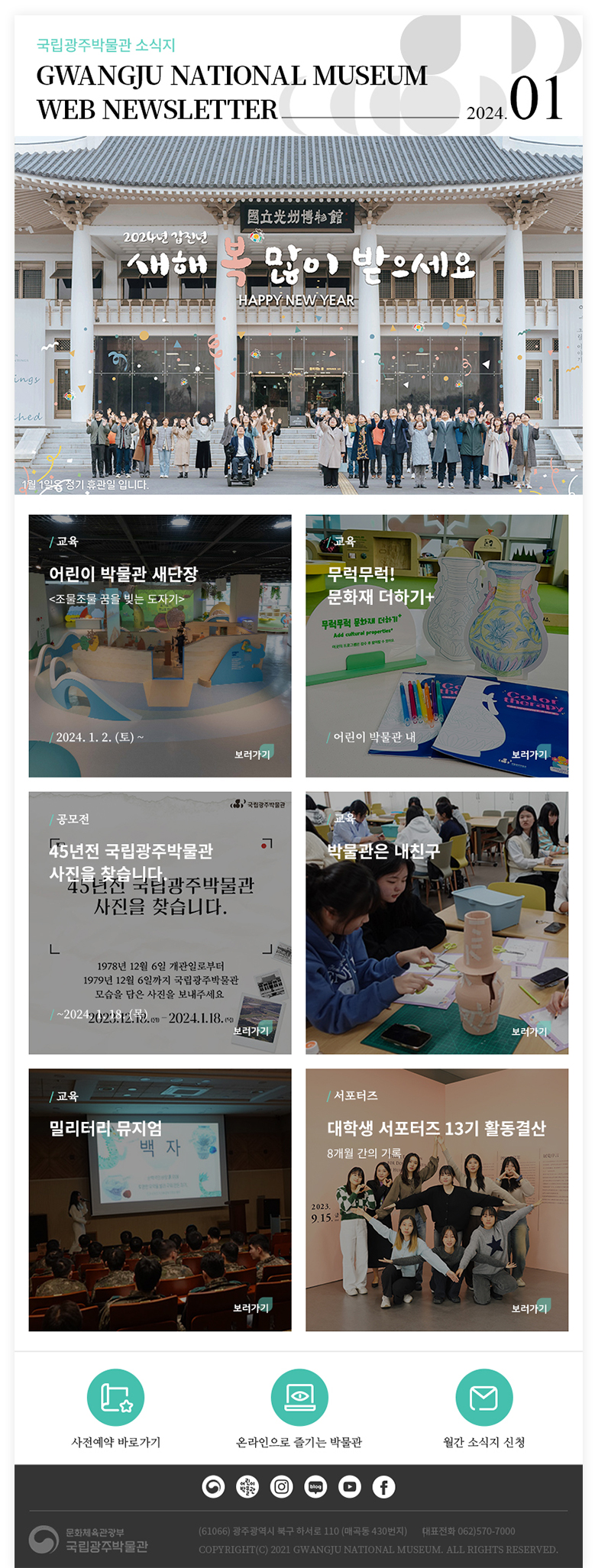Screen dimensions: 595x1568
Task: Open the 어린이박물관 circle icon
Action: point(247,1486)
